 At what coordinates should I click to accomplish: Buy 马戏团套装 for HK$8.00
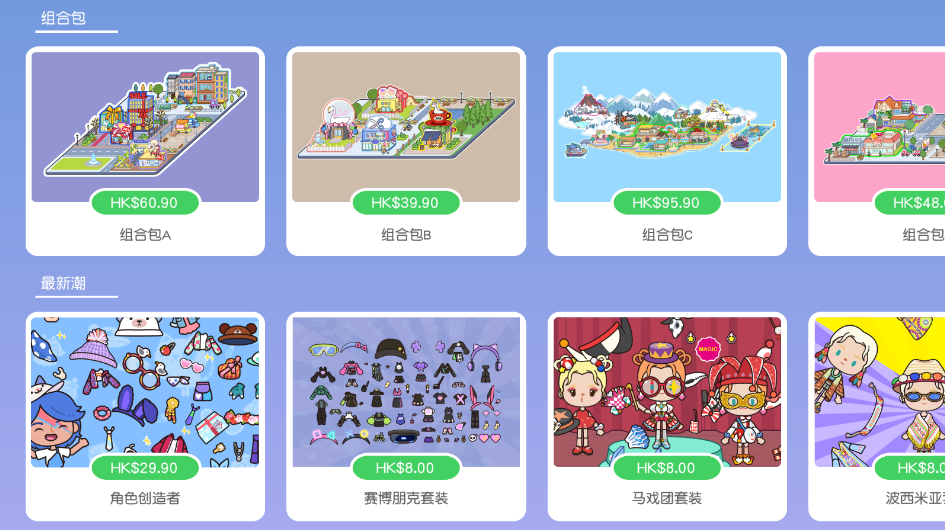[667, 468]
